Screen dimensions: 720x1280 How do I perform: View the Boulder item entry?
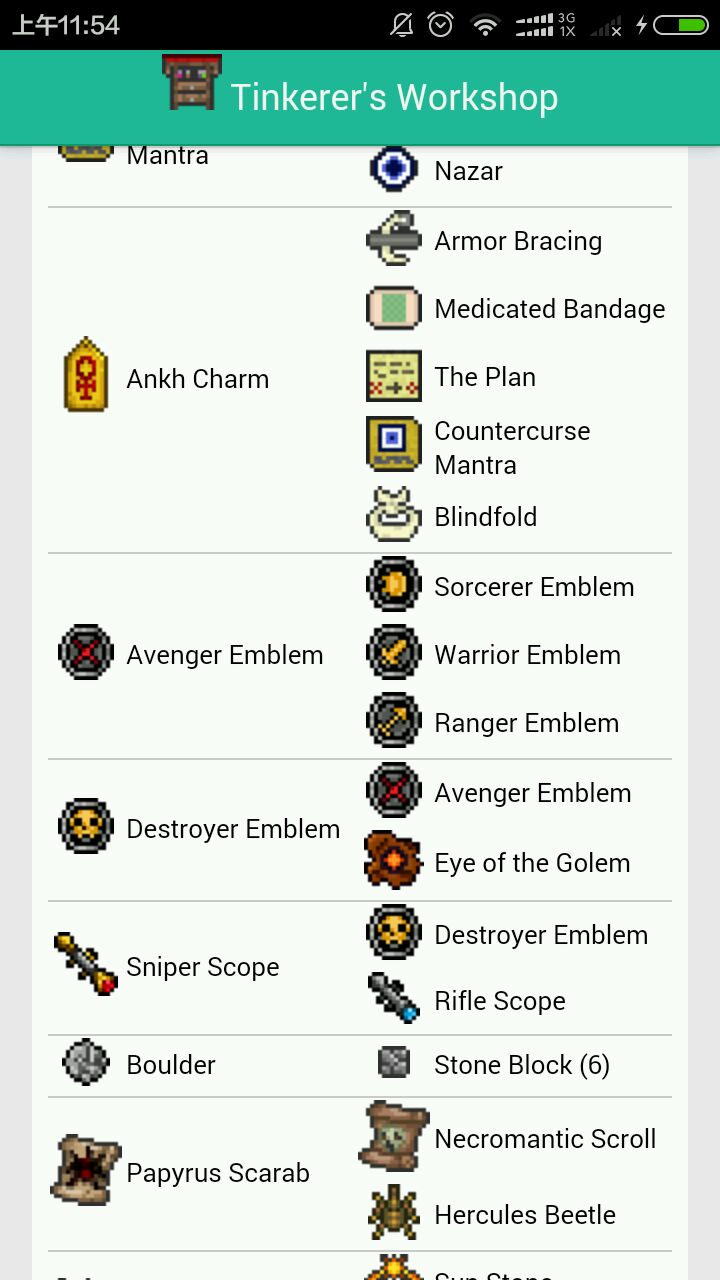click(170, 1065)
